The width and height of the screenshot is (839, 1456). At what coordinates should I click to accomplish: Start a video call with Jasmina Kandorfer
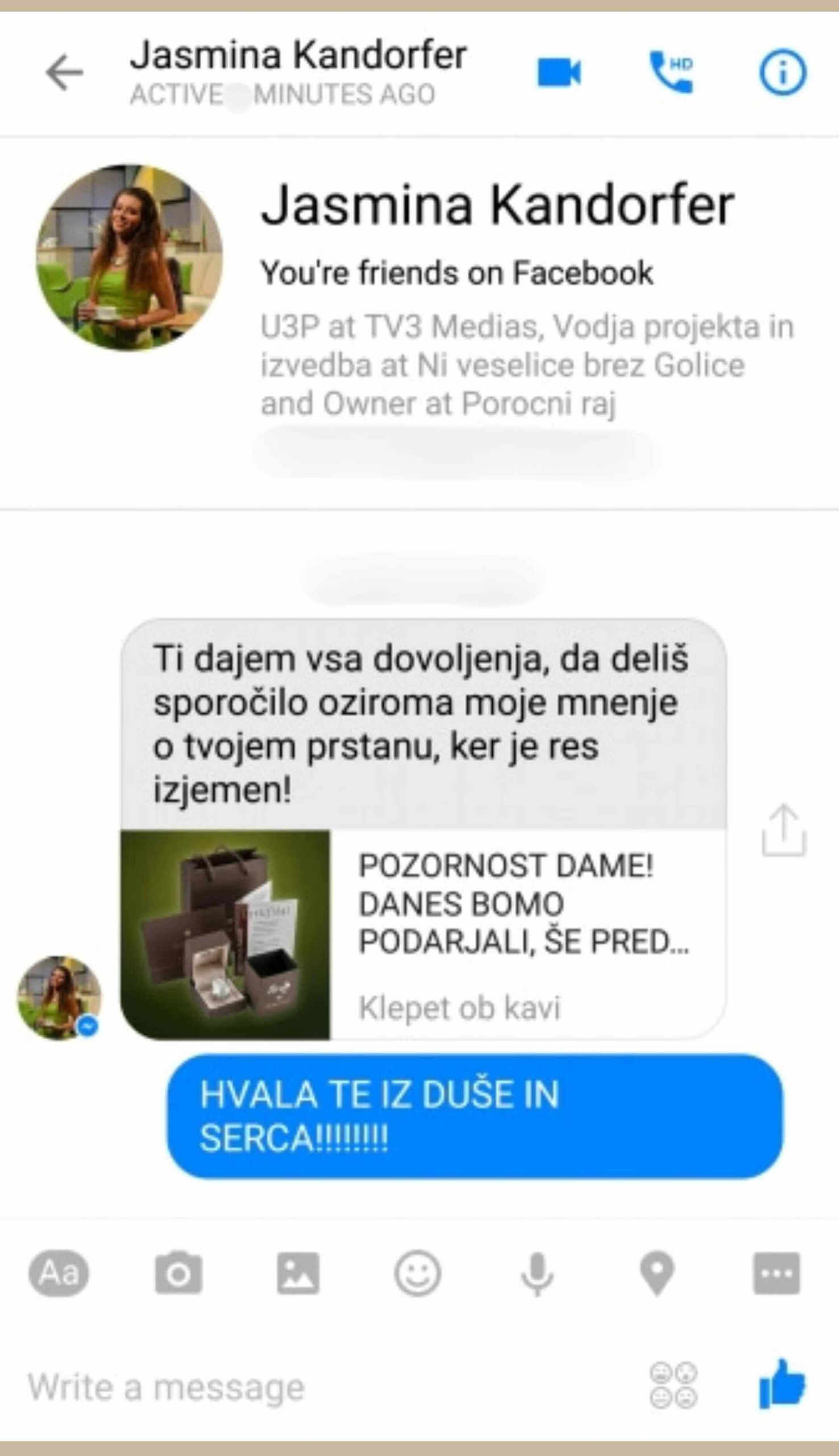(x=559, y=73)
